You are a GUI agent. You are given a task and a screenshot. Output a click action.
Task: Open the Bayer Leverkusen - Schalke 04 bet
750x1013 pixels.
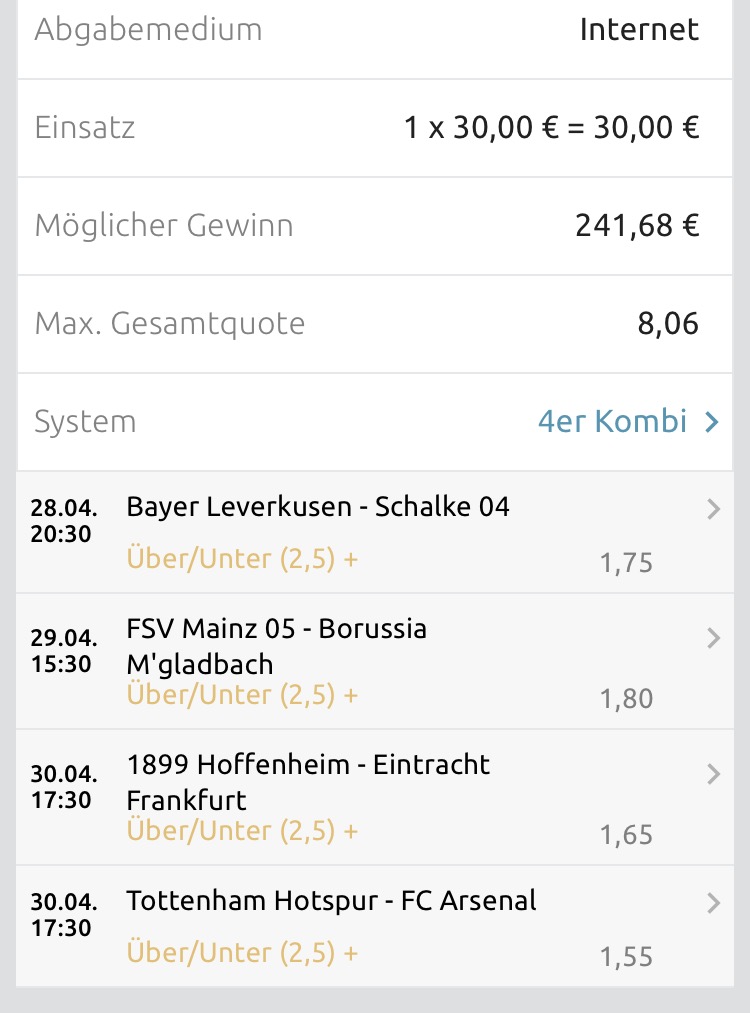[x=375, y=532]
